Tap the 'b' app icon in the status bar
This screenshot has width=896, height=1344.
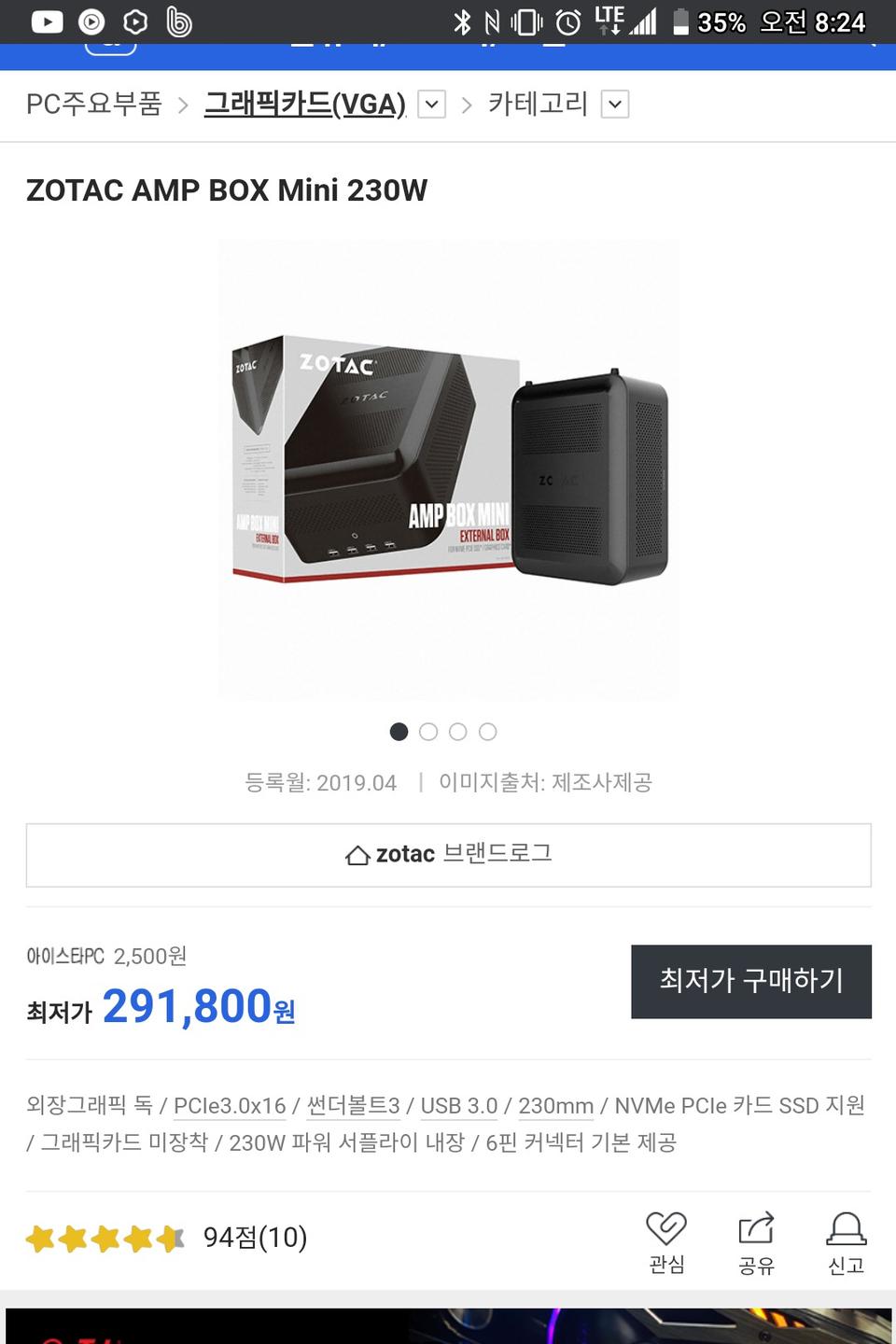click(179, 21)
